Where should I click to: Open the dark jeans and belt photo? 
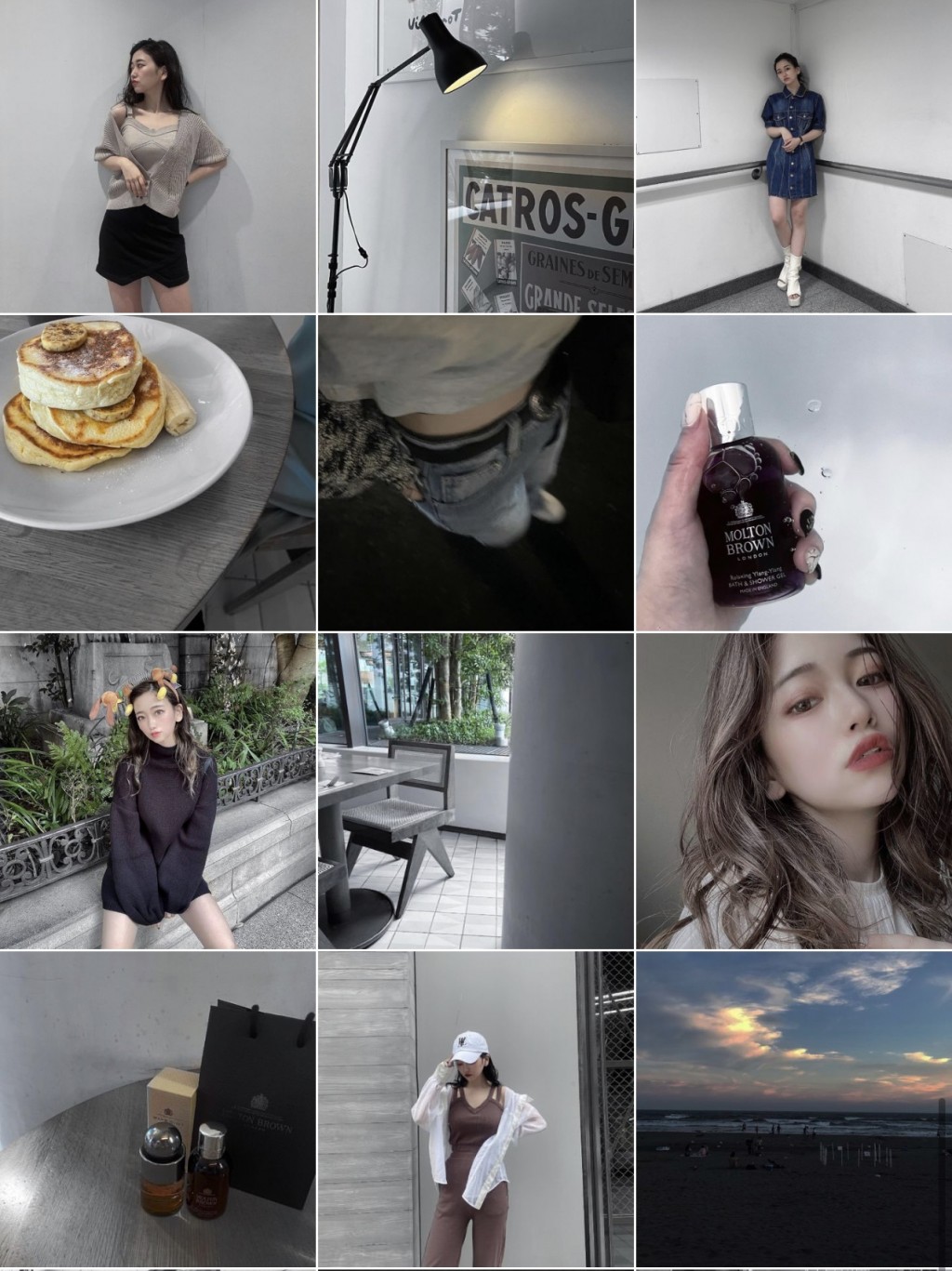476,473
